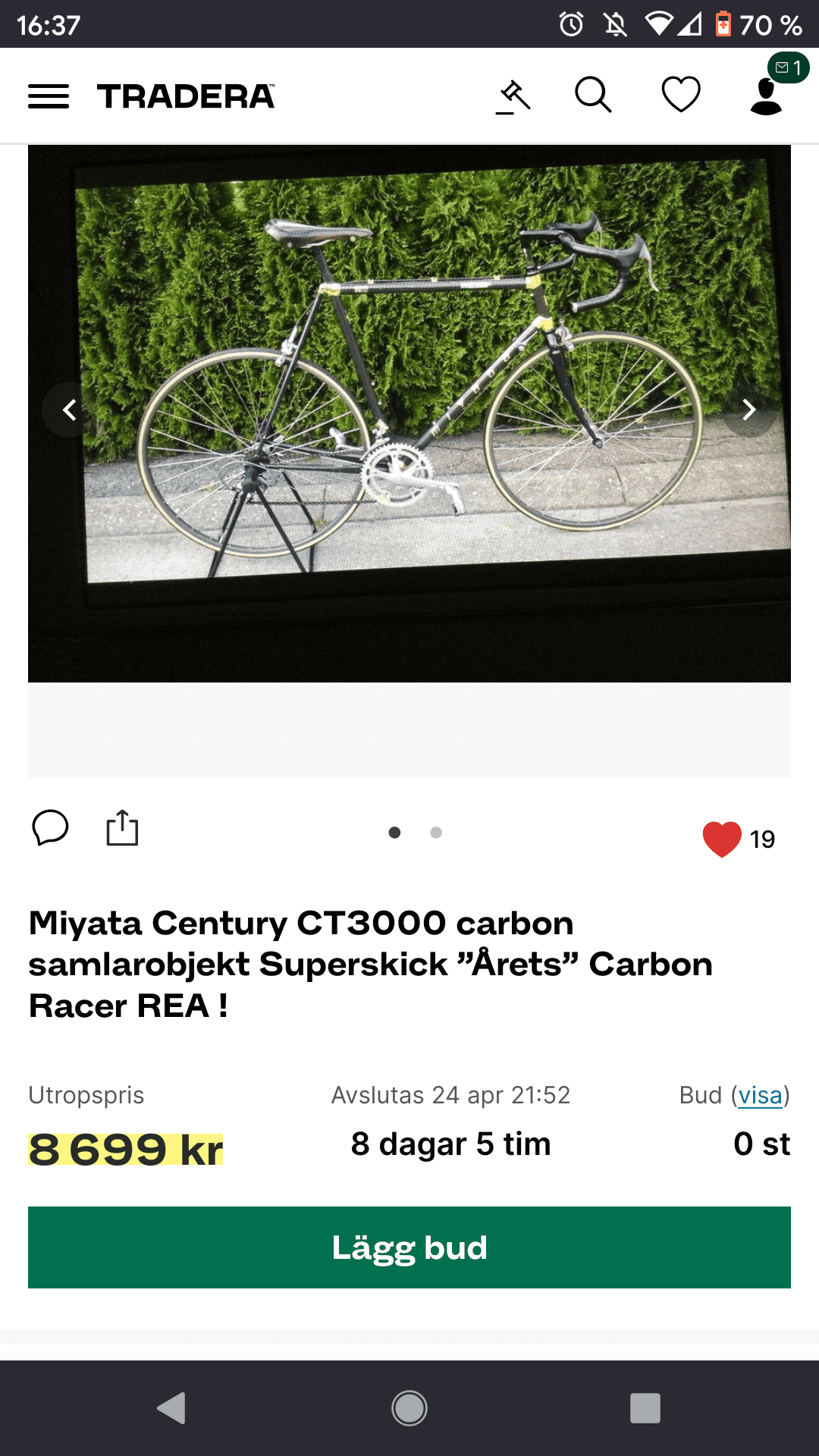Image resolution: width=819 pixels, height=1456 pixels.
Task: Open the wishlist heart in header
Action: click(681, 95)
